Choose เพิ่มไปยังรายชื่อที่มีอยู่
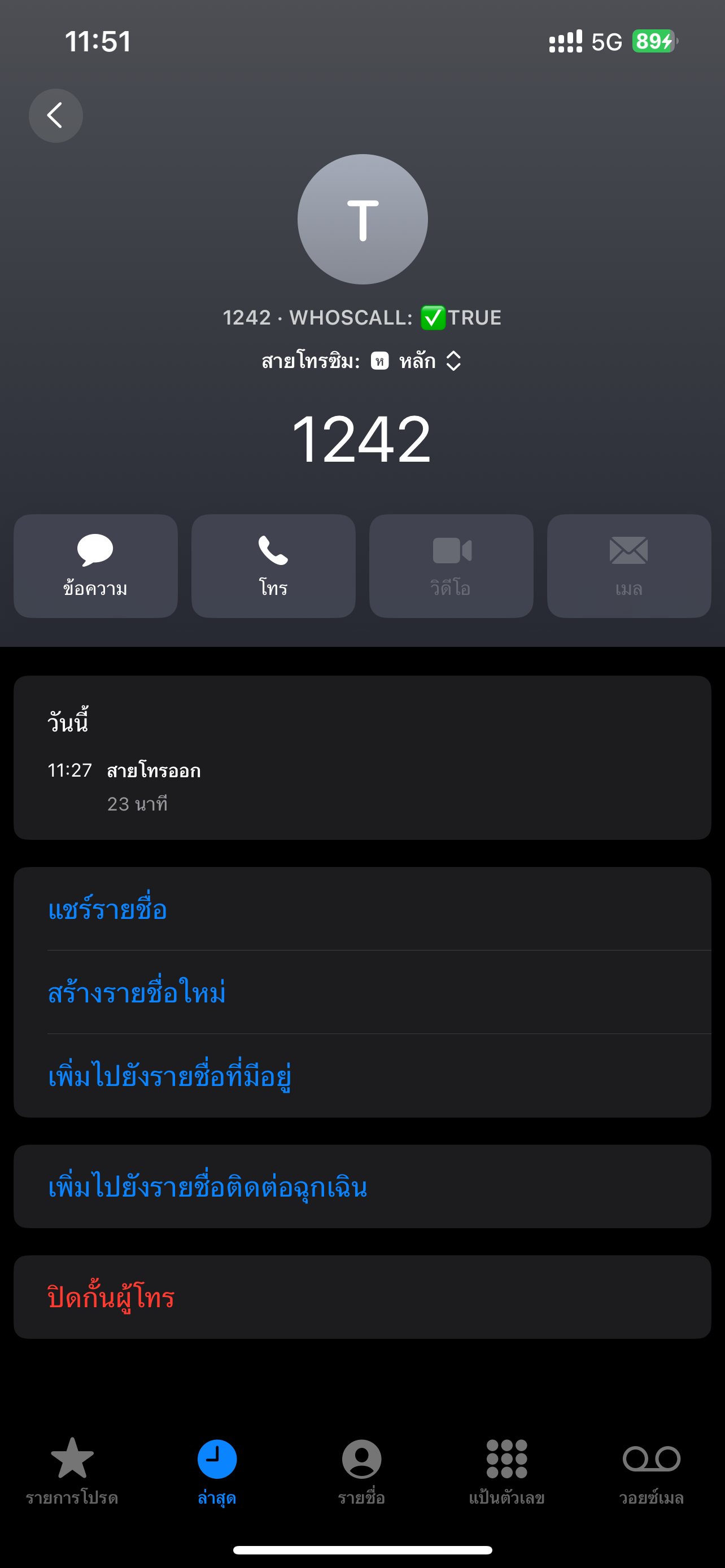Image resolution: width=725 pixels, height=1568 pixels. click(x=362, y=1076)
